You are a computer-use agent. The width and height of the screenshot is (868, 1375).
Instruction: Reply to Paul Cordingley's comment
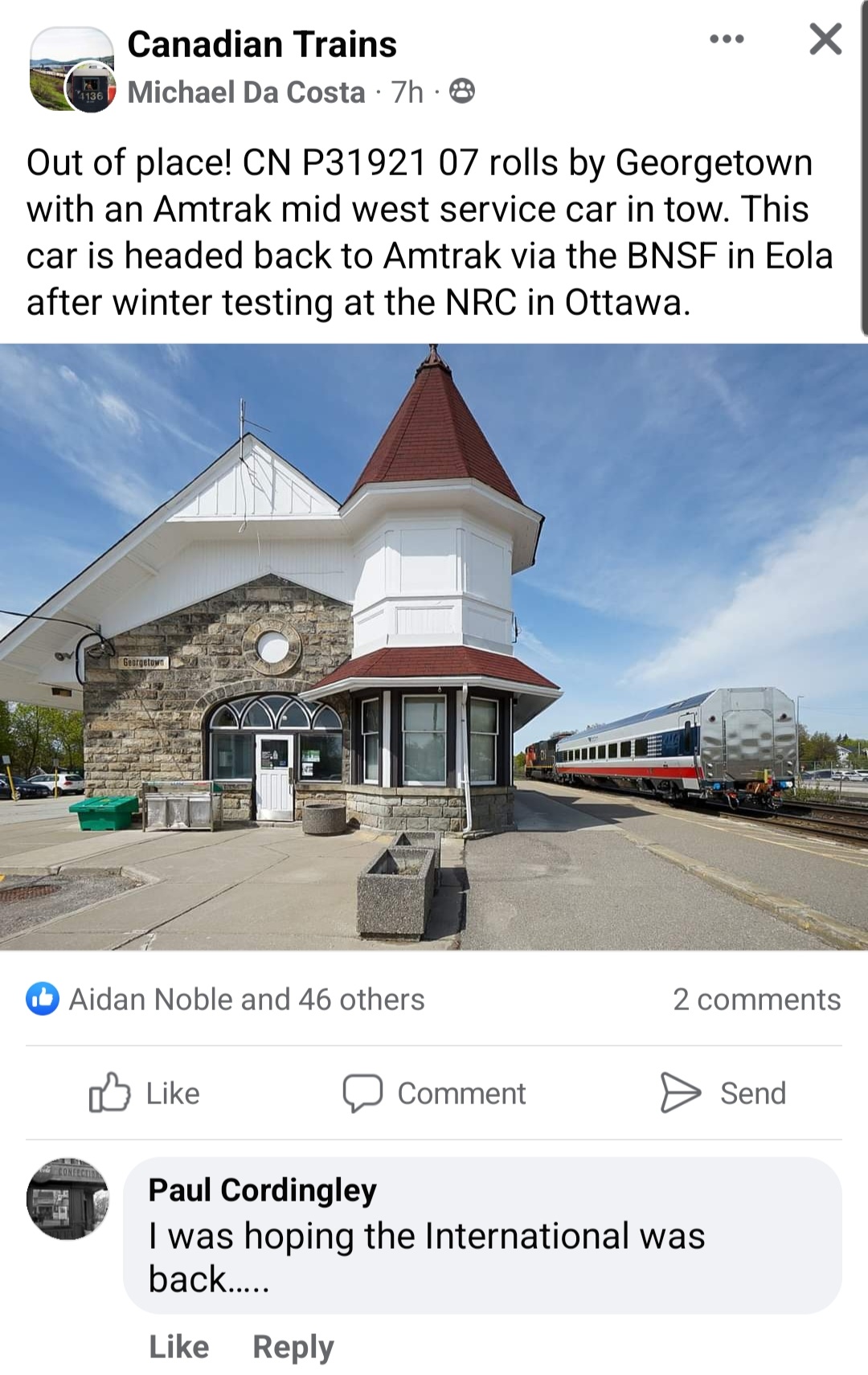(x=293, y=1347)
